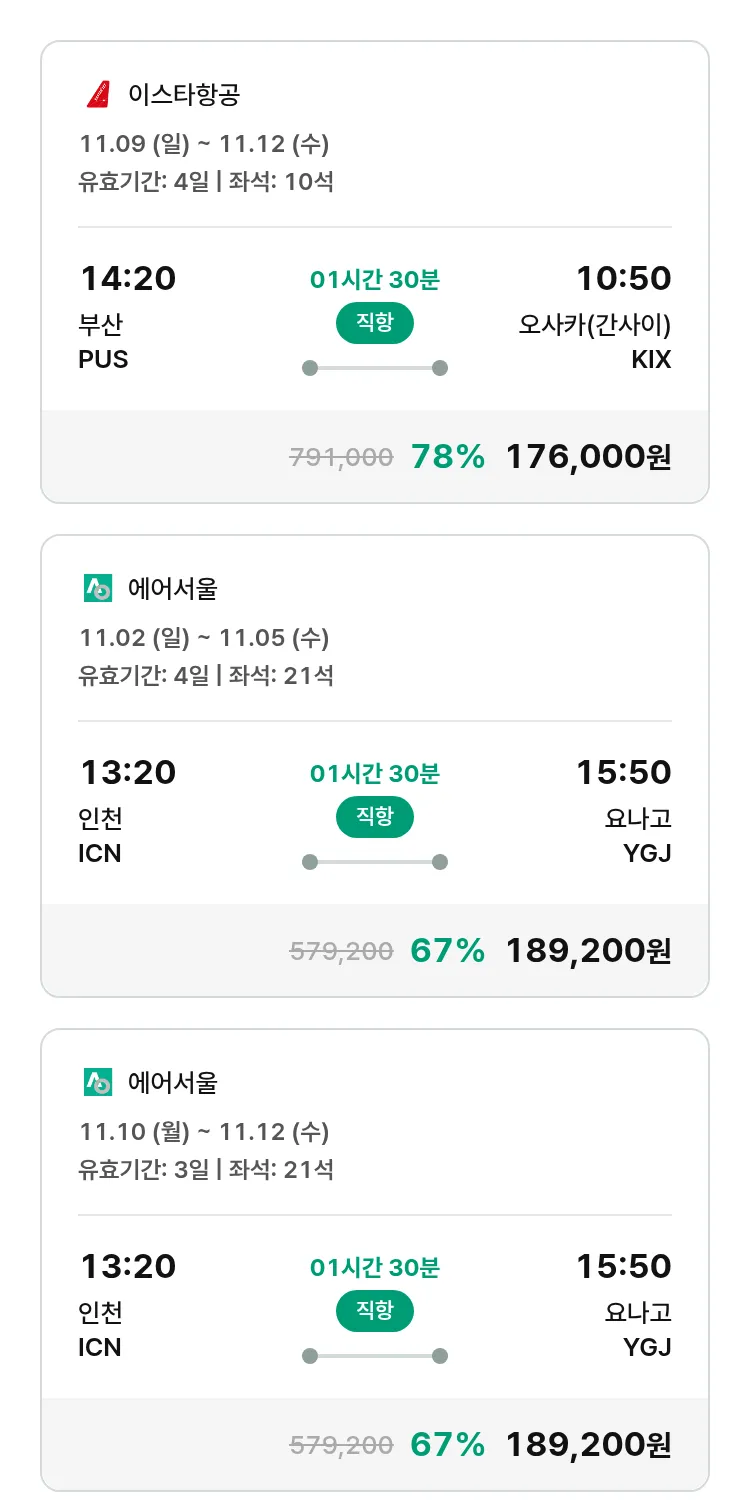Select the 176,000원 price on Eastar card

[x=588, y=455]
